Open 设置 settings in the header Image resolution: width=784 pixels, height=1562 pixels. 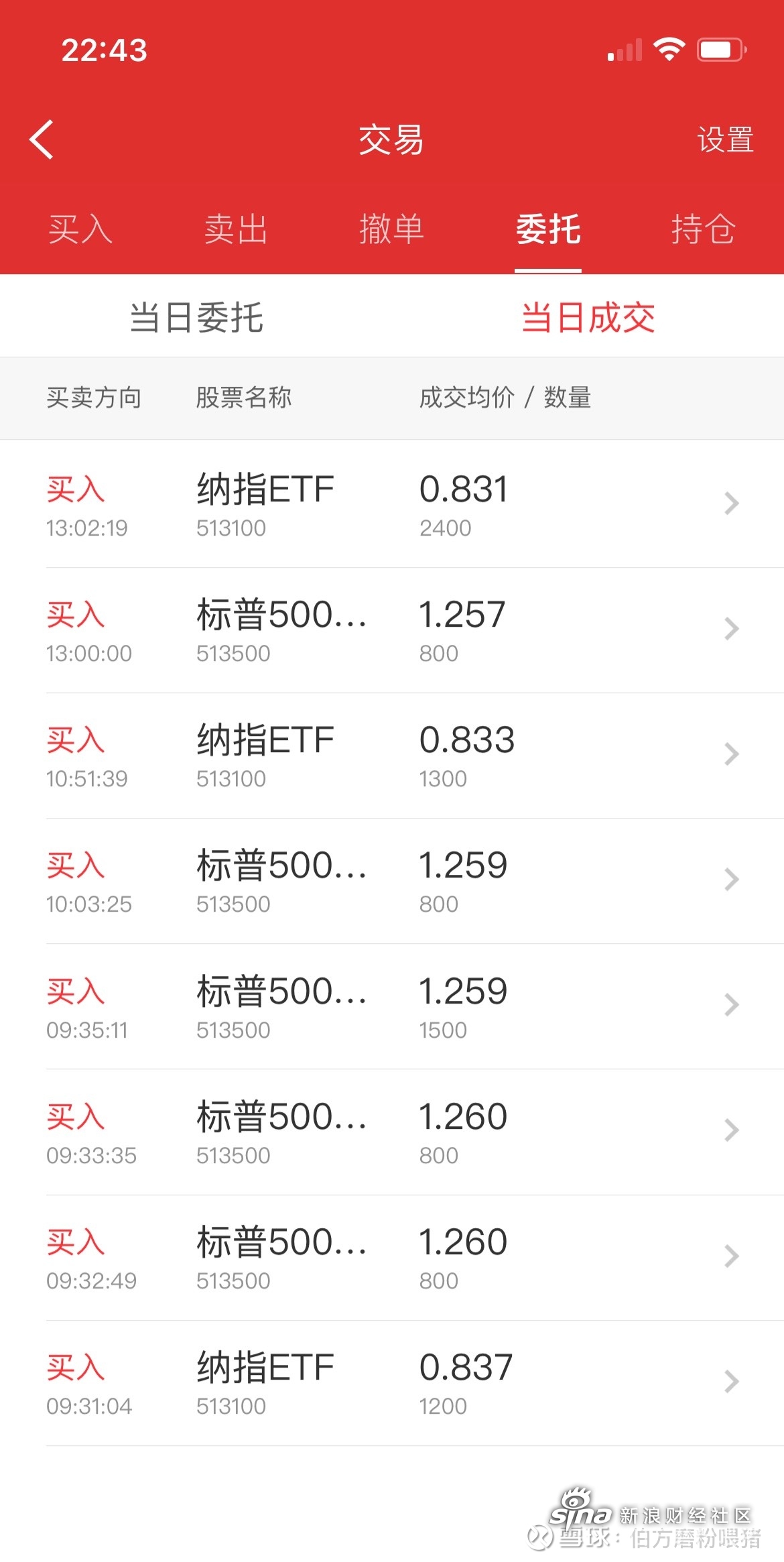point(725,139)
